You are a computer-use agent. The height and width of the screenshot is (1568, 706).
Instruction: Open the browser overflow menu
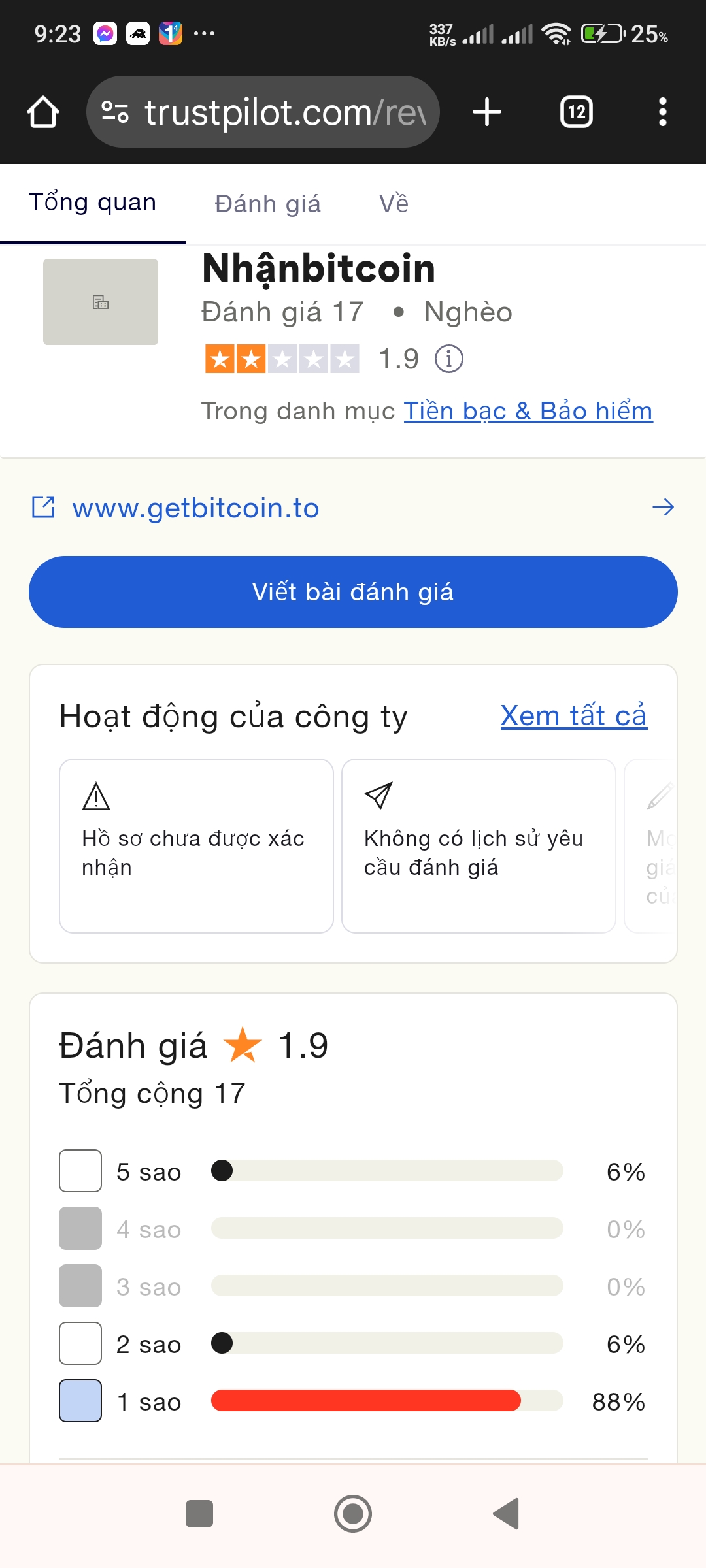point(663,112)
